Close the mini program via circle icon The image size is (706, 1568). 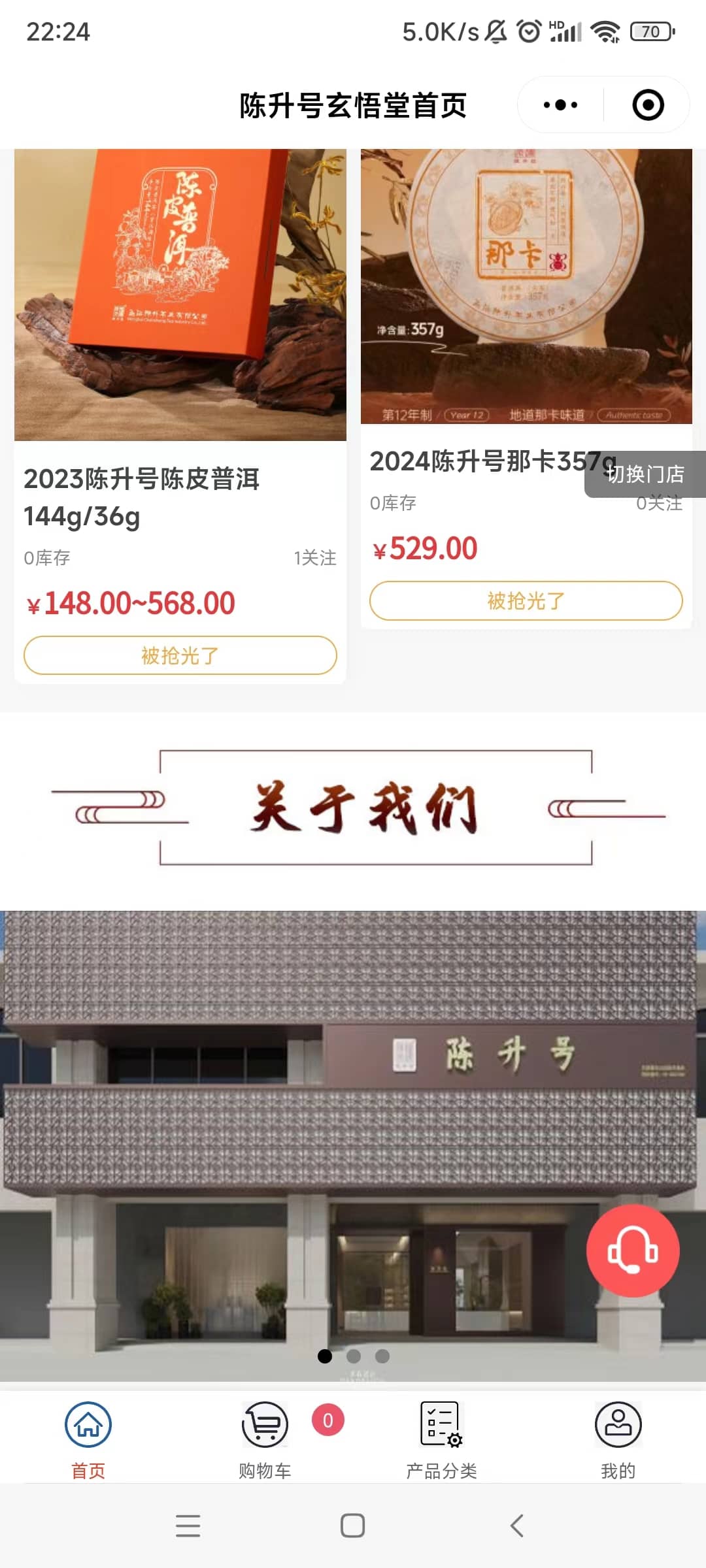[x=648, y=105]
